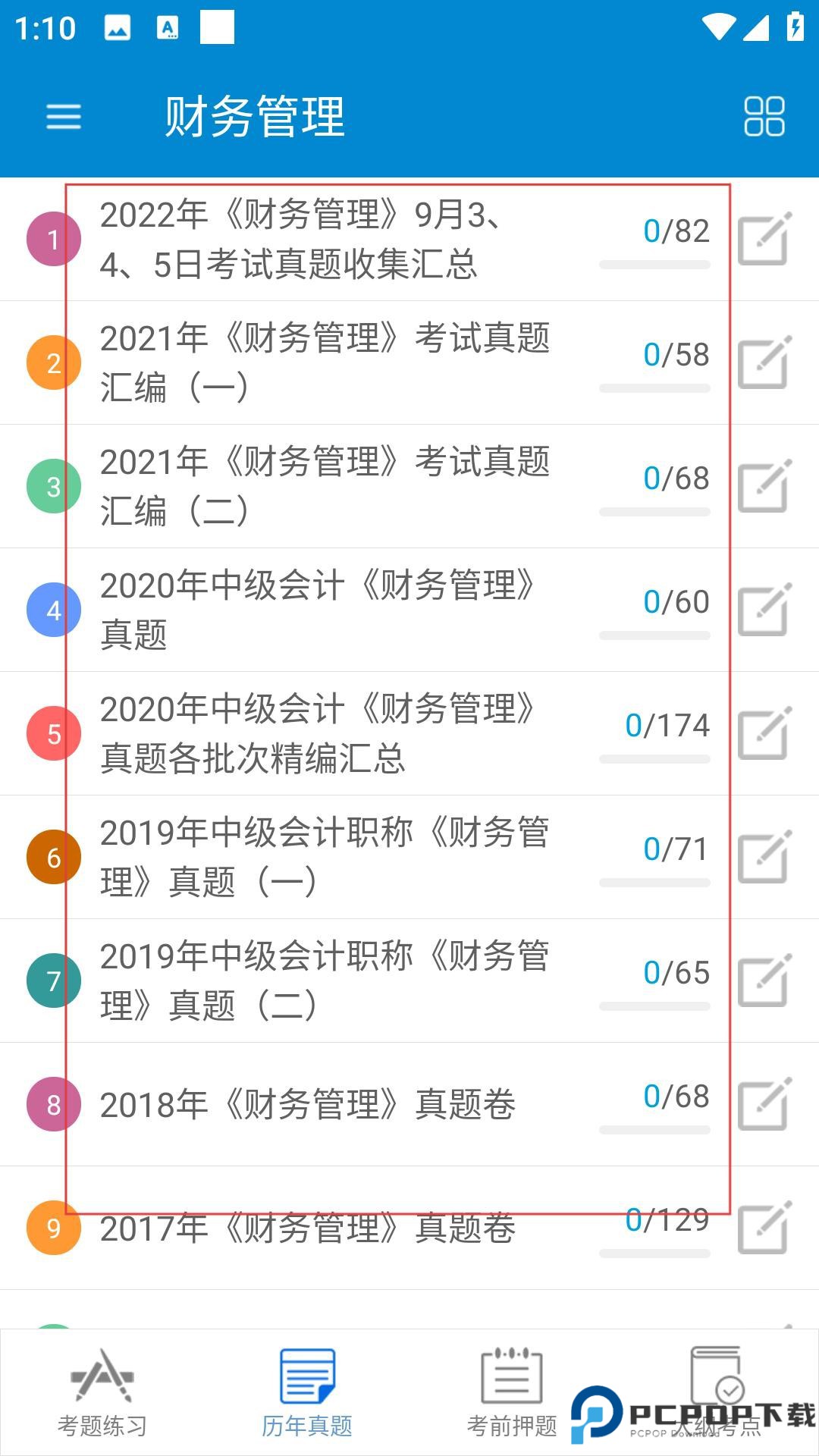Viewport: 819px width, 1456px height.
Task: Open the hamburger drawer menu
Action: click(x=64, y=117)
